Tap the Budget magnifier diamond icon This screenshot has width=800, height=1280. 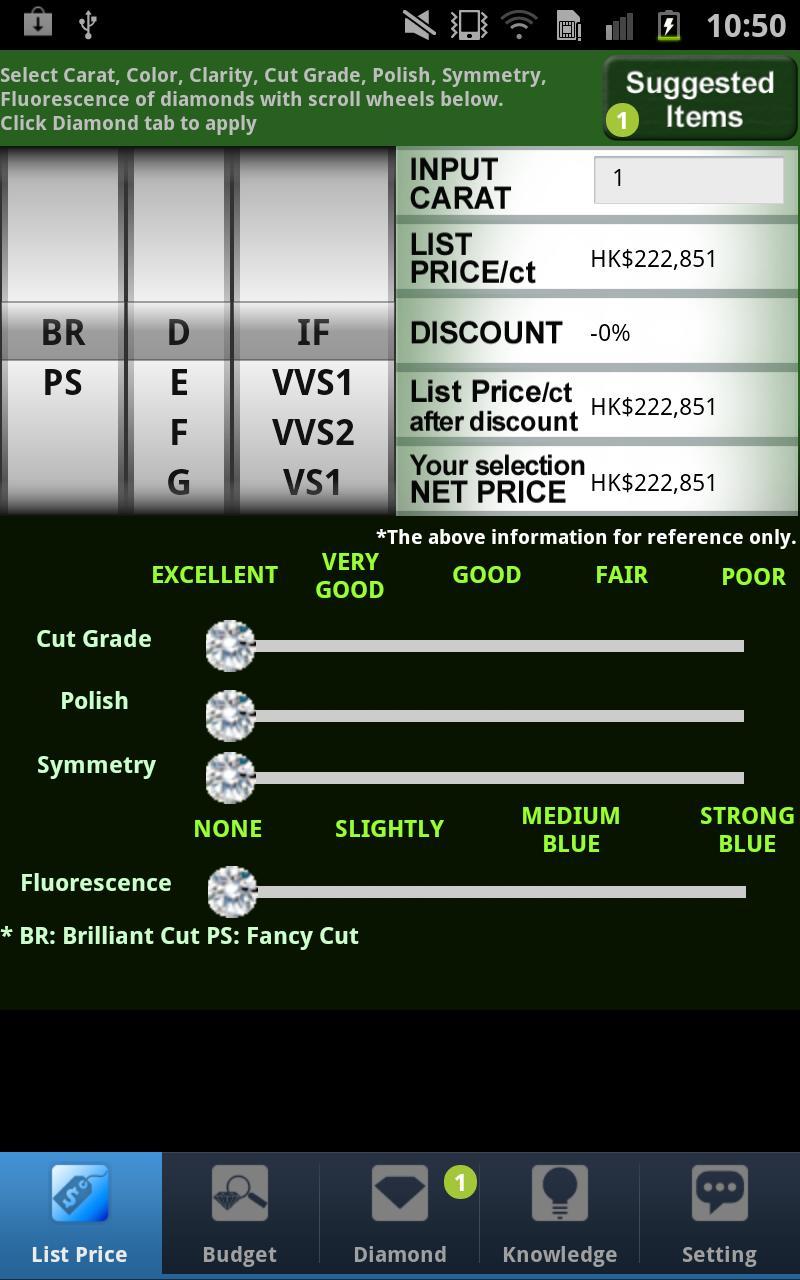[x=239, y=1192]
